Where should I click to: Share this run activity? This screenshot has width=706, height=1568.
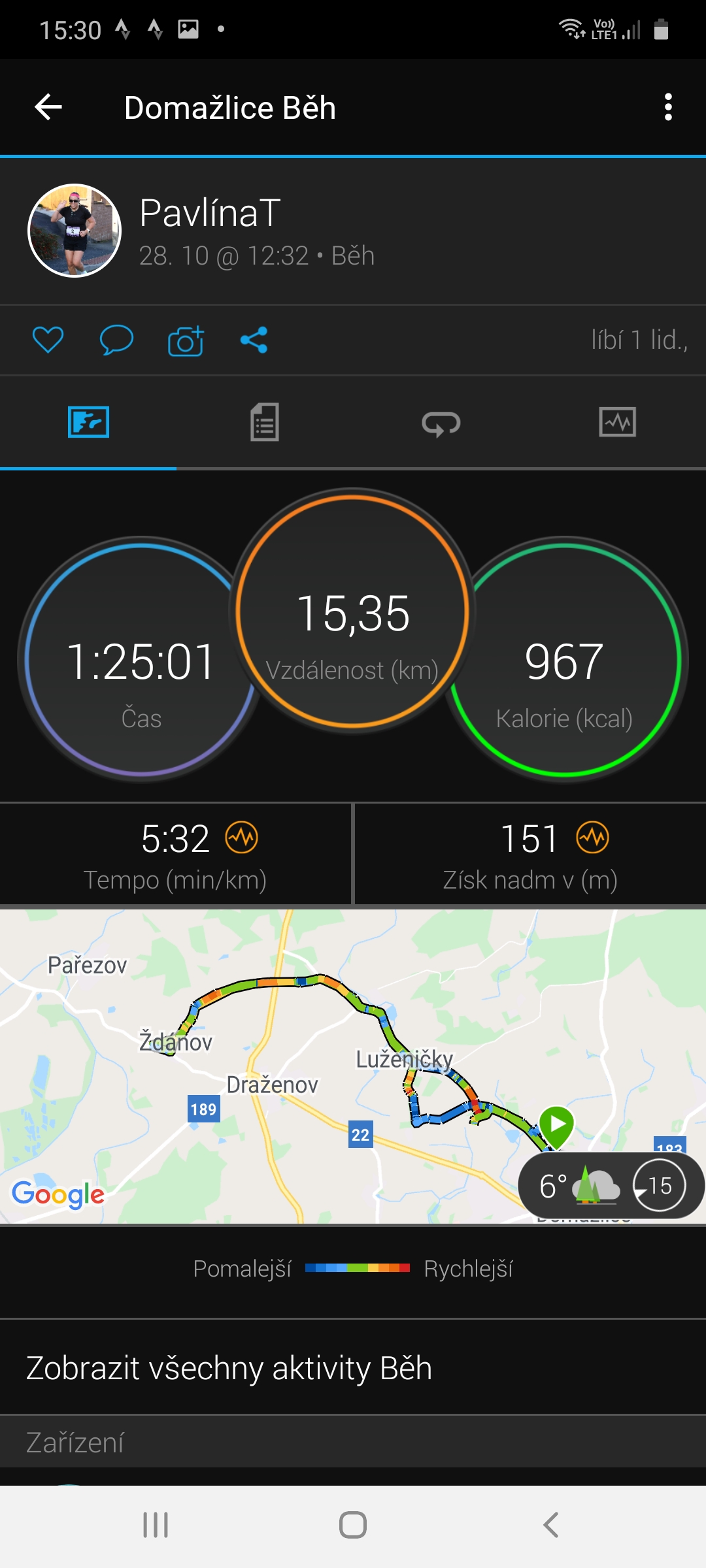254,340
